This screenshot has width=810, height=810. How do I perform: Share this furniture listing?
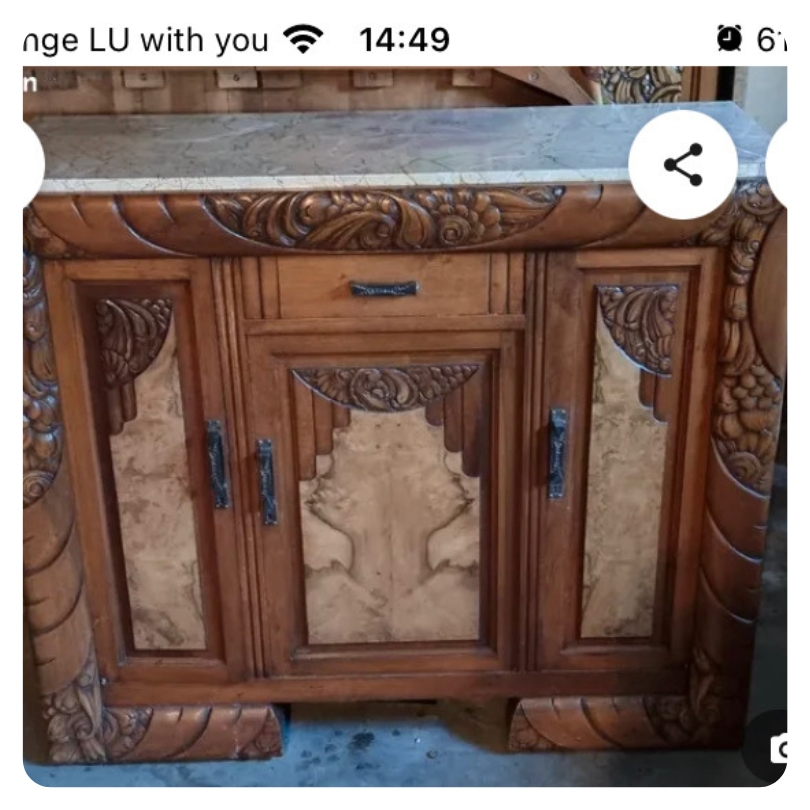(683, 165)
